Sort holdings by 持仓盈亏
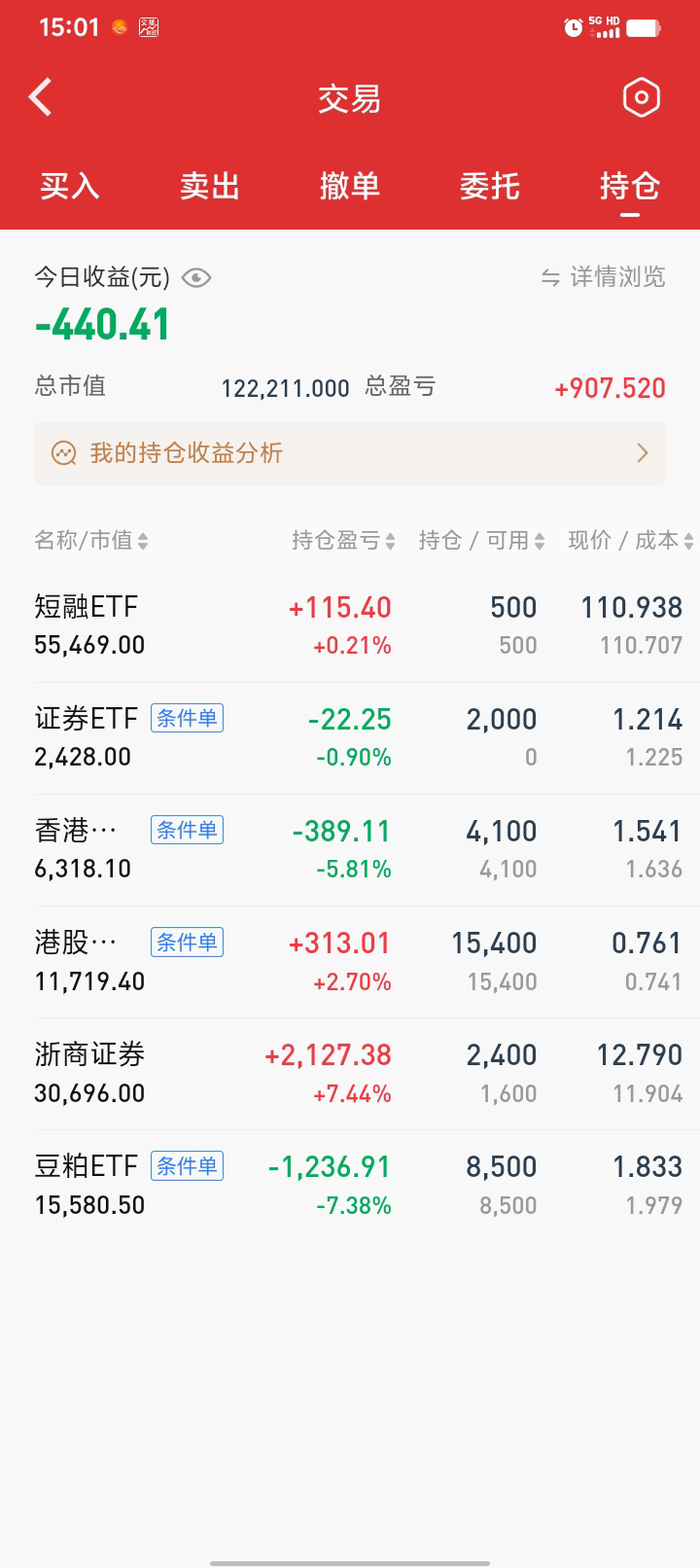700x1568 pixels. click(343, 541)
